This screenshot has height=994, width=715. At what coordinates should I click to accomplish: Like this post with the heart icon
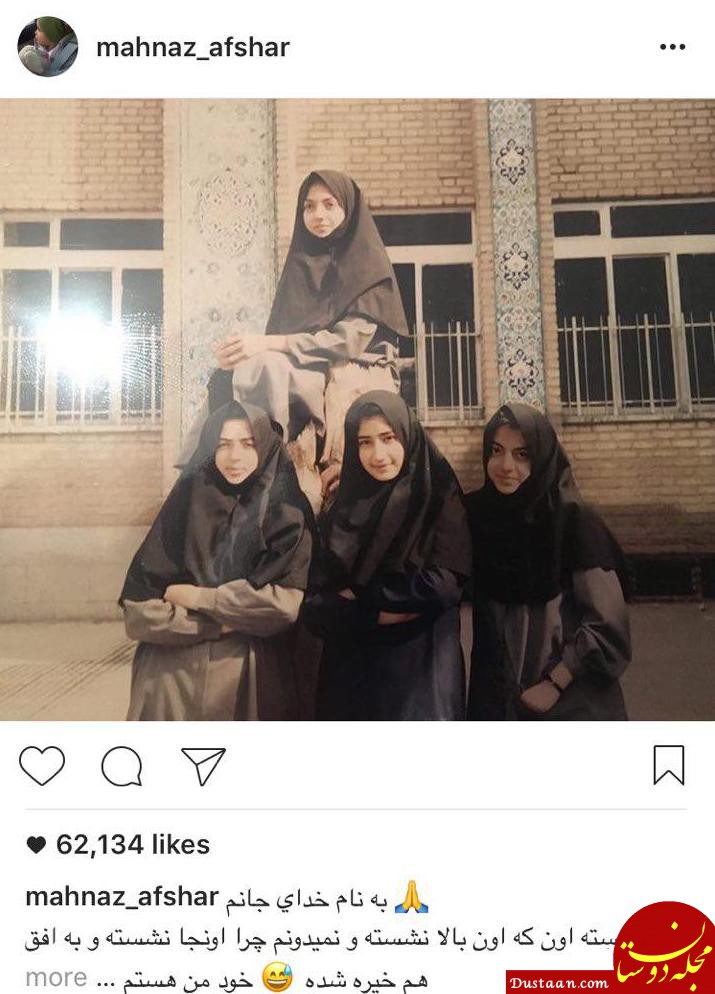click(x=42, y=766)
